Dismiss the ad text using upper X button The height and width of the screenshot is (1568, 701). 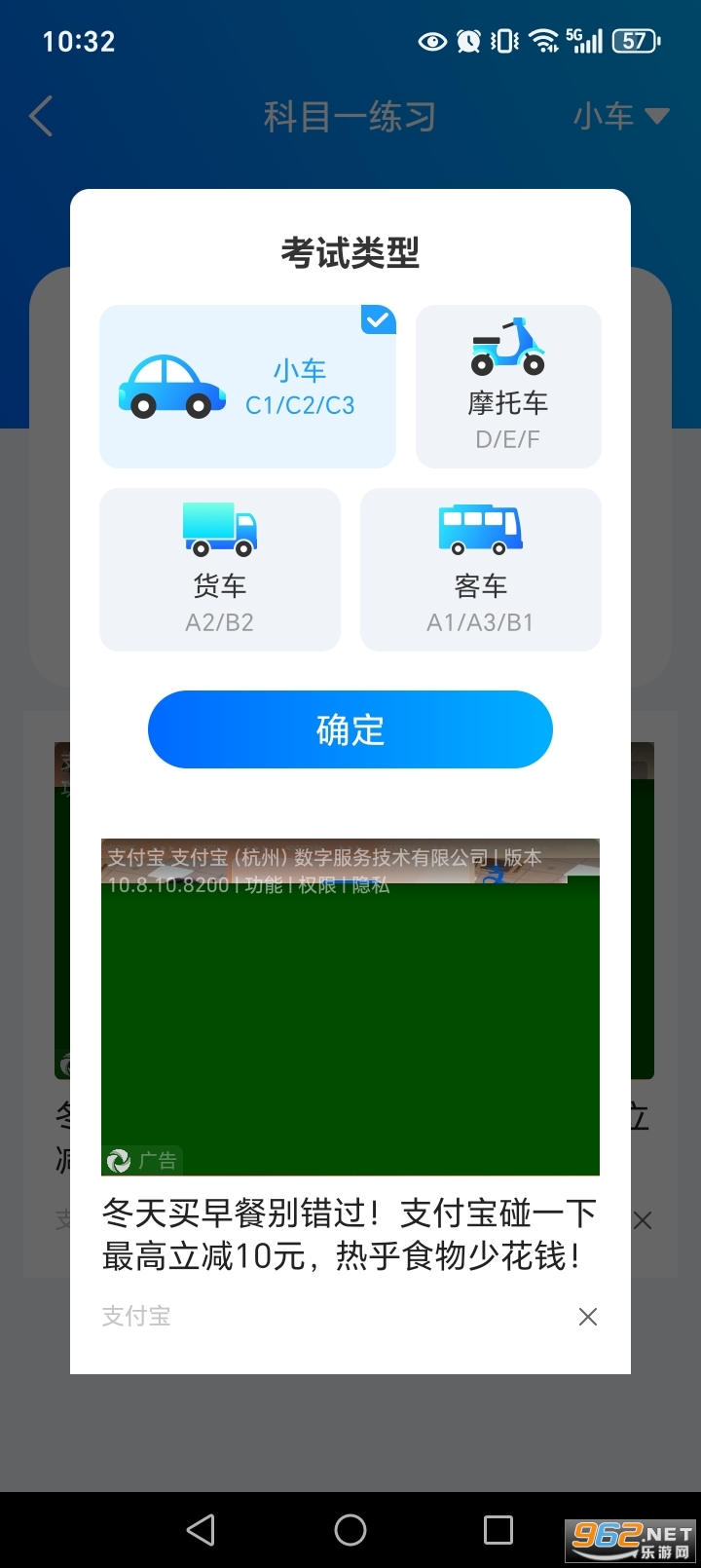pos(642,1220)
